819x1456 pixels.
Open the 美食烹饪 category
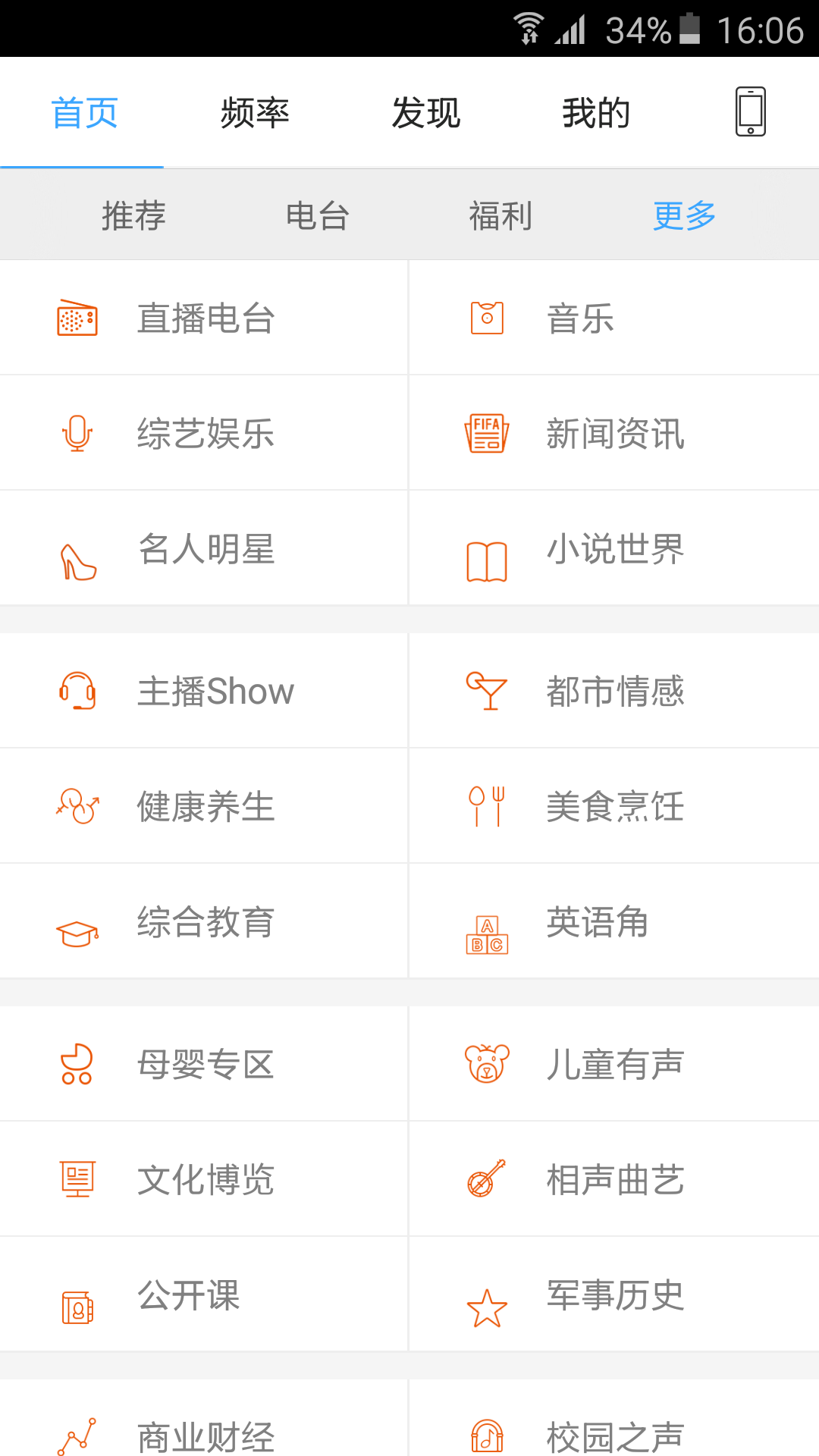coord(614,806)
